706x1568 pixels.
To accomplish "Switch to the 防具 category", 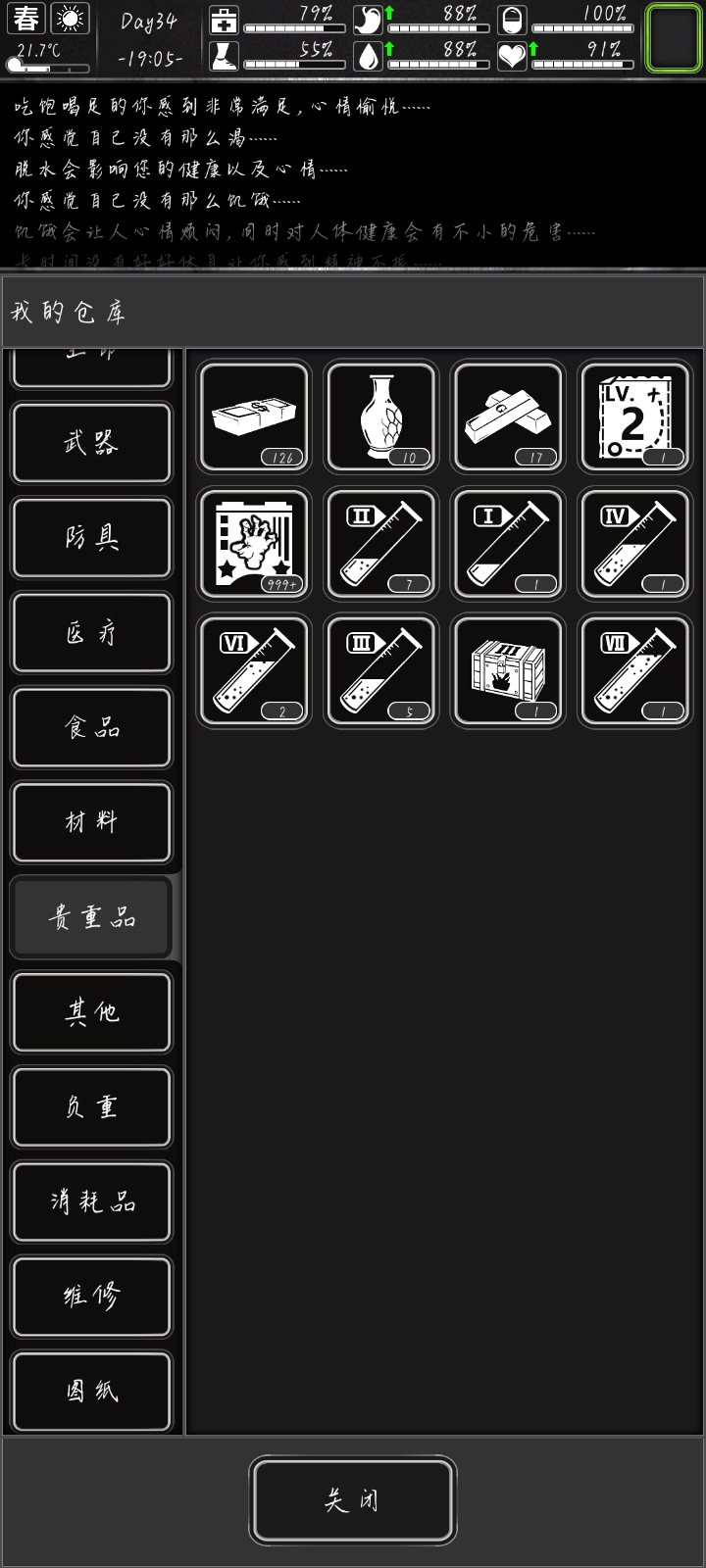I will click(91, 537).
